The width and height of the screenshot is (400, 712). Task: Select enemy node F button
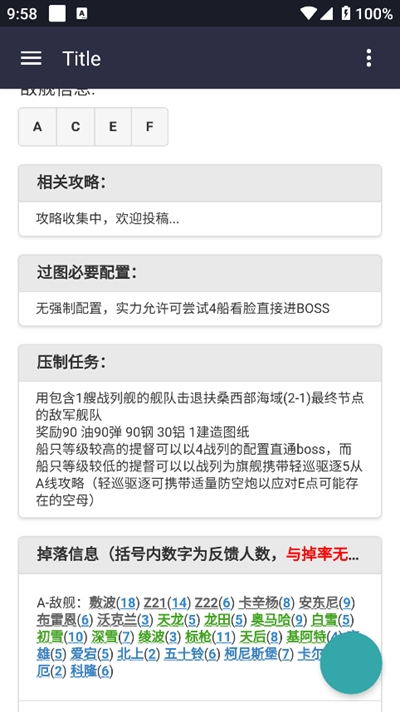pos(150,127)
